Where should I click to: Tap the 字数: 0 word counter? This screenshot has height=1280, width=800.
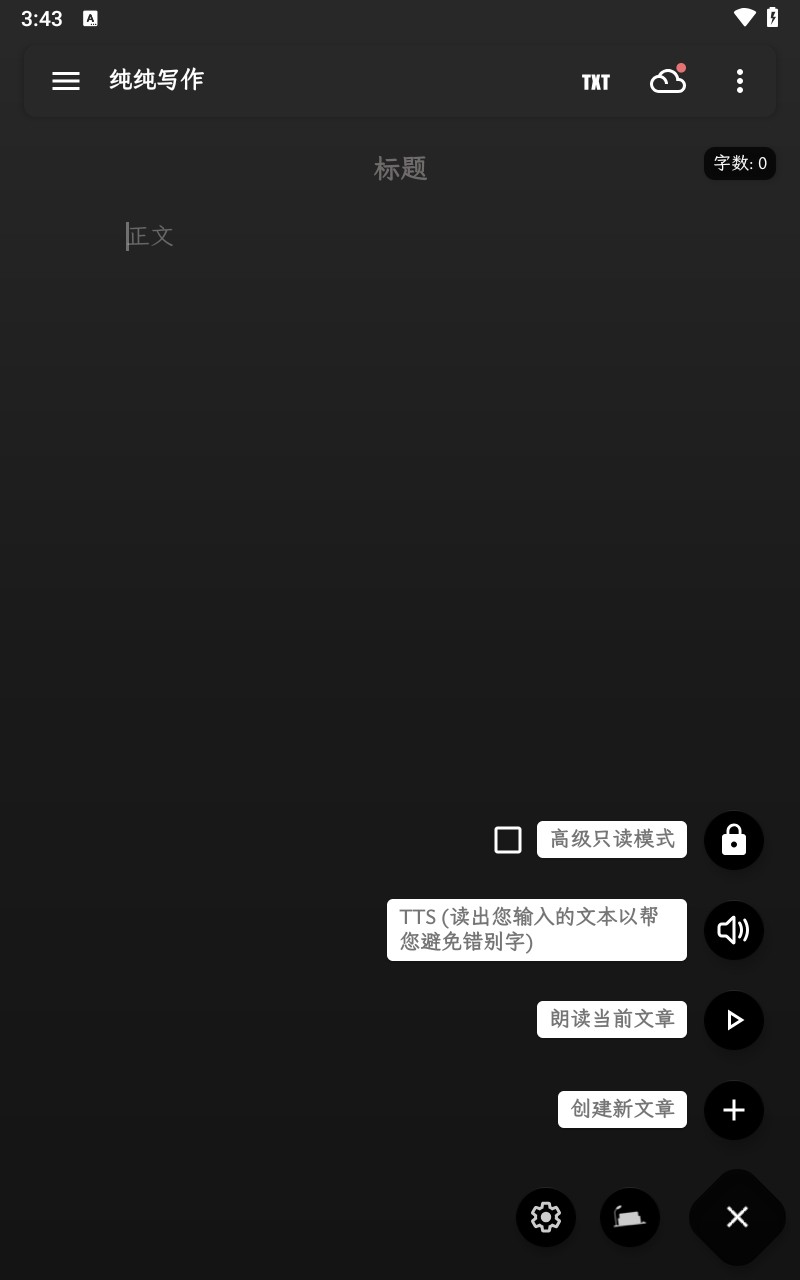(x=740, y=163)
